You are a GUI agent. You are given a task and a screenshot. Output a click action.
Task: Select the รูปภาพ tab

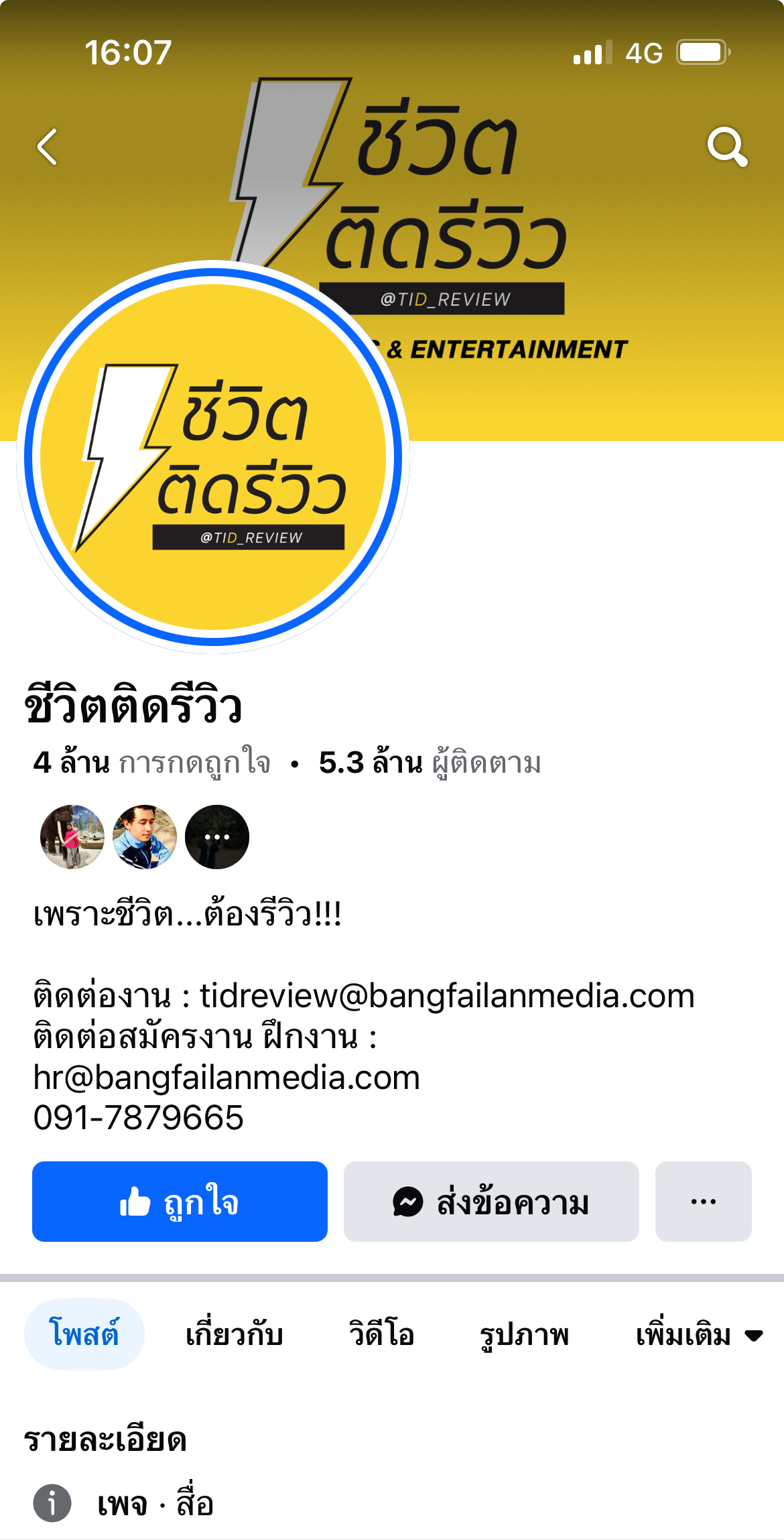coord(524,1334)
